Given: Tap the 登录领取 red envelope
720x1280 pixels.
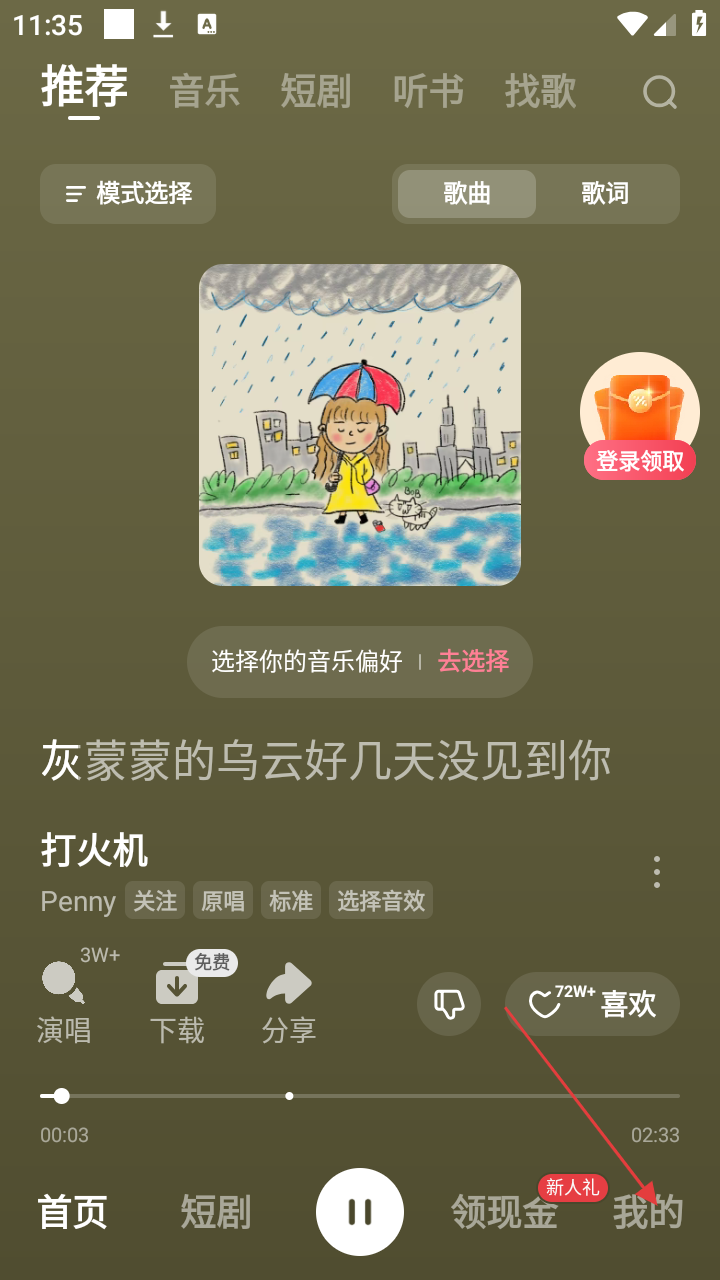Looking at the screenshot, I should coord(639,416).
